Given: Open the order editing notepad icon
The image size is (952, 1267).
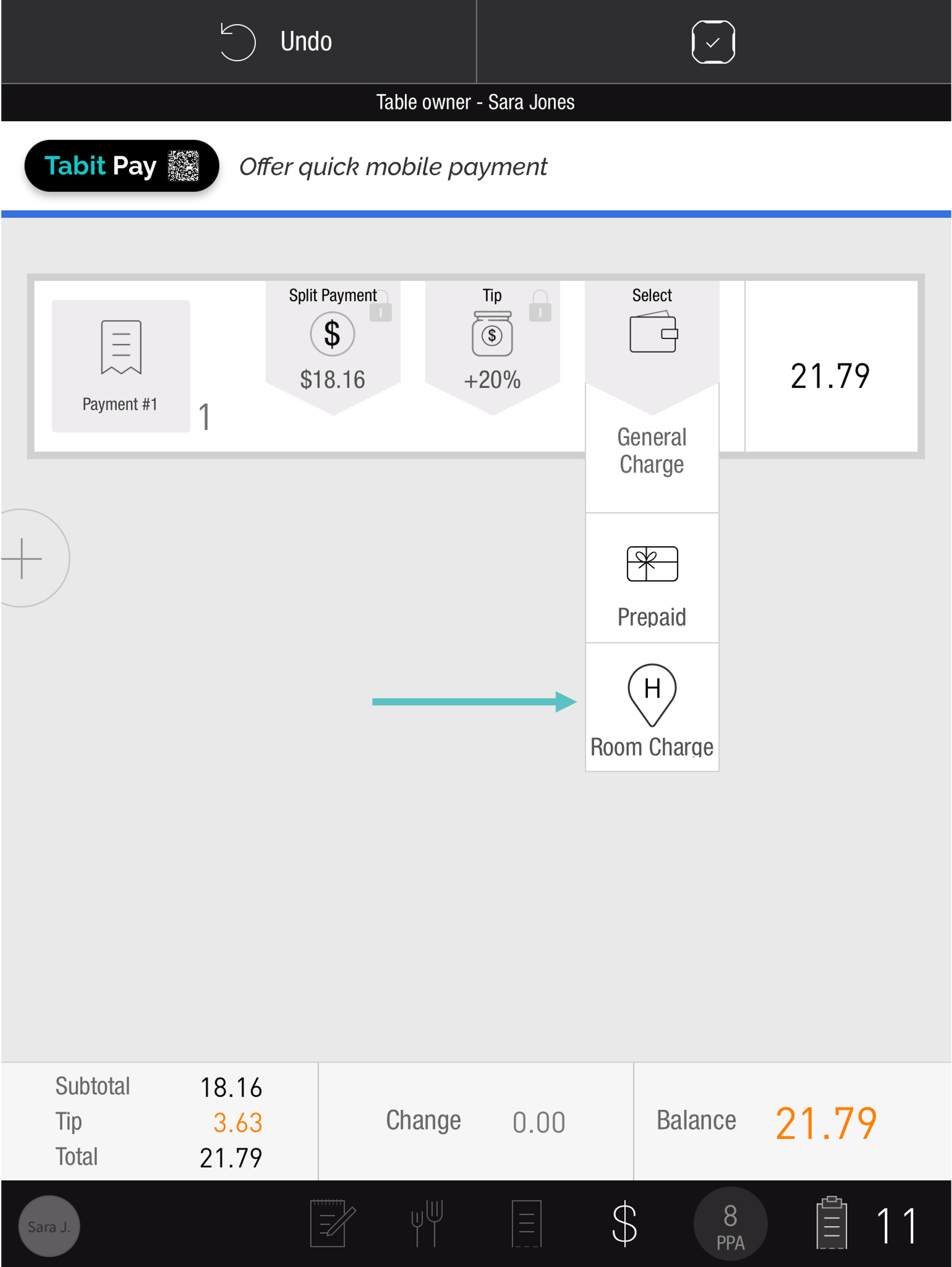Looking at the screenshot, I should click(332, 1223).
